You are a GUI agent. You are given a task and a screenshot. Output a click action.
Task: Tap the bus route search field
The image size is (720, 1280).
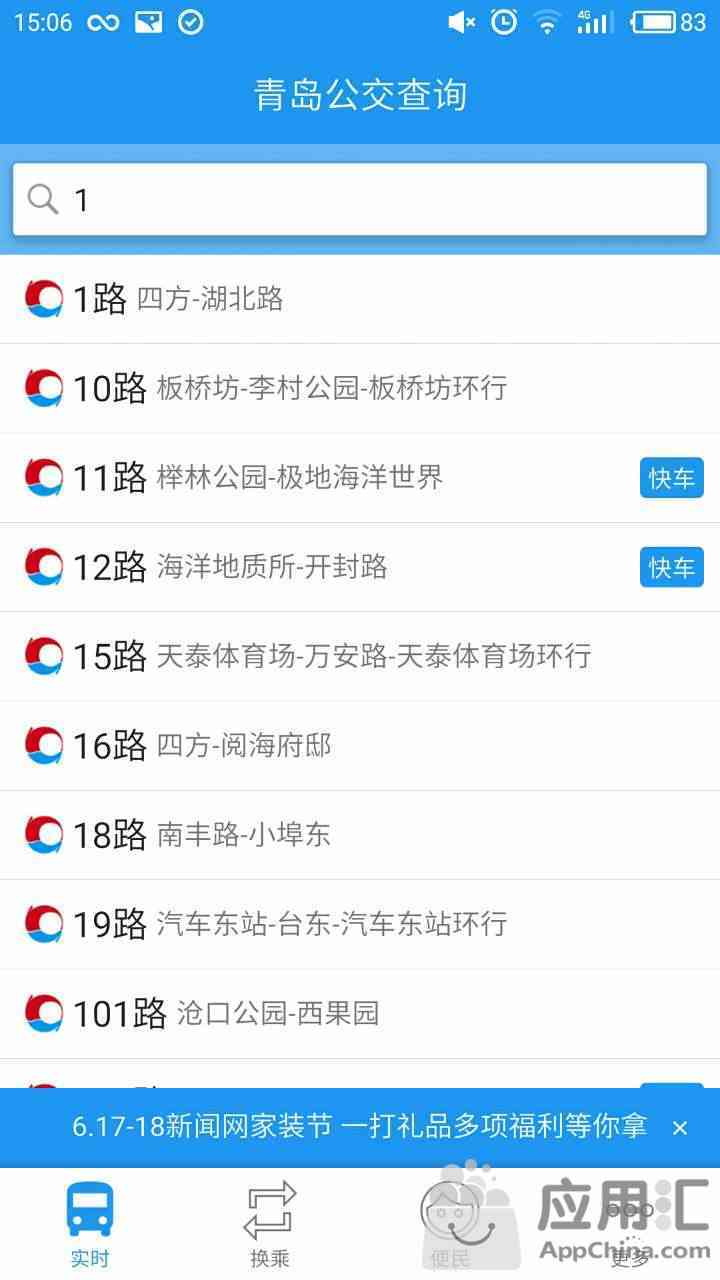(x=360, y=200)
